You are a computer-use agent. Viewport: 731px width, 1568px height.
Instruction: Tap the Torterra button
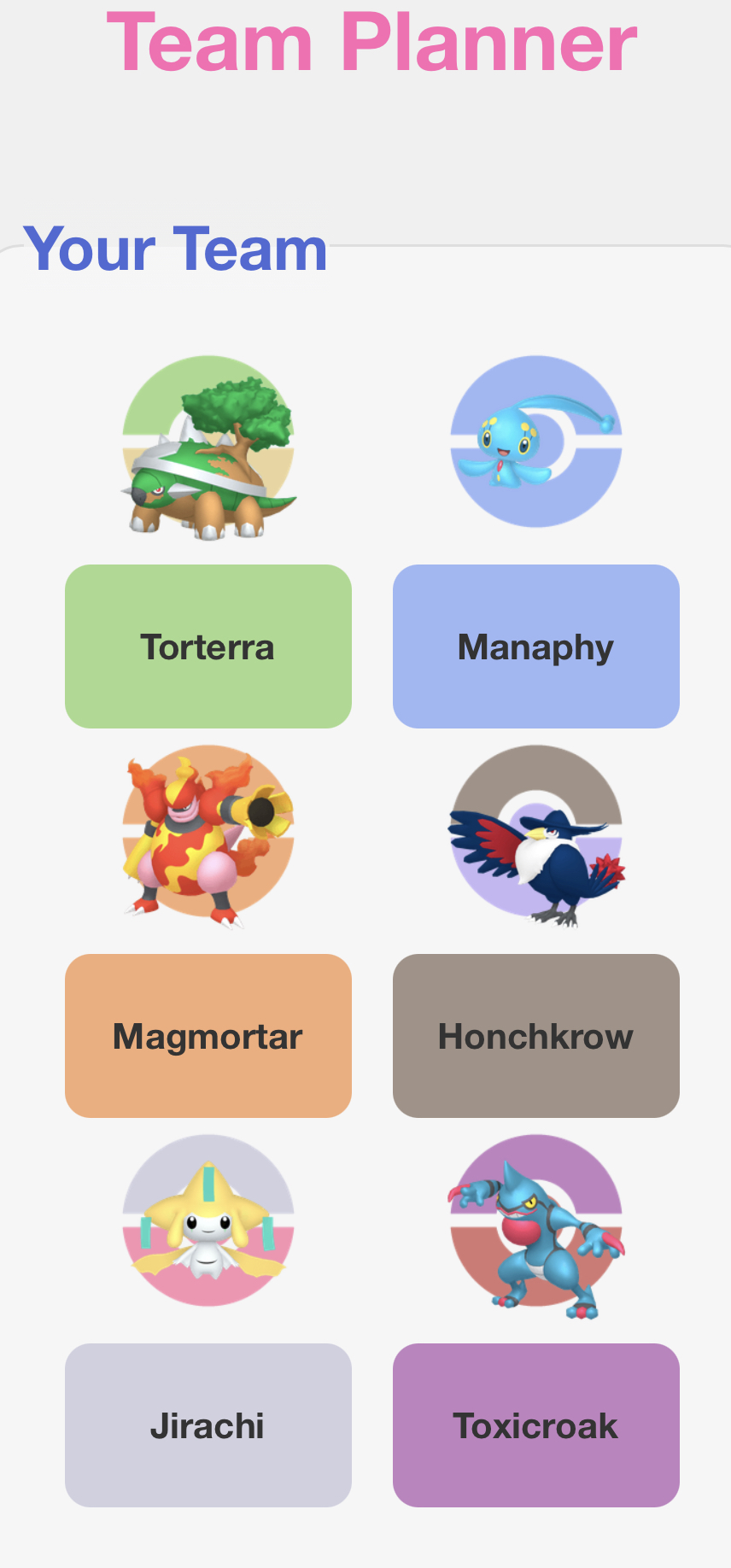coord(208,647)
